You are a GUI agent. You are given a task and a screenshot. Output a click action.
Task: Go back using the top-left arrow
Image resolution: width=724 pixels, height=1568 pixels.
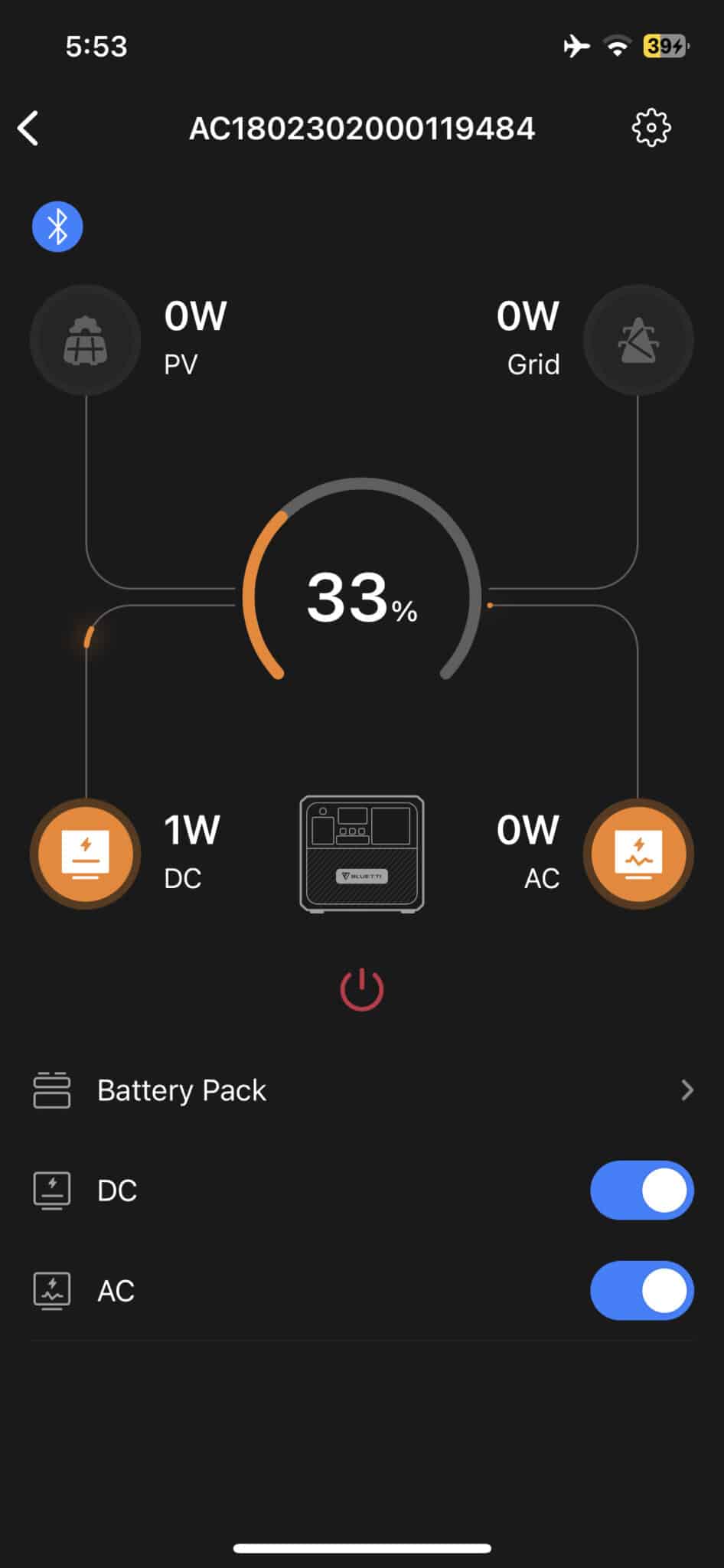28,128
